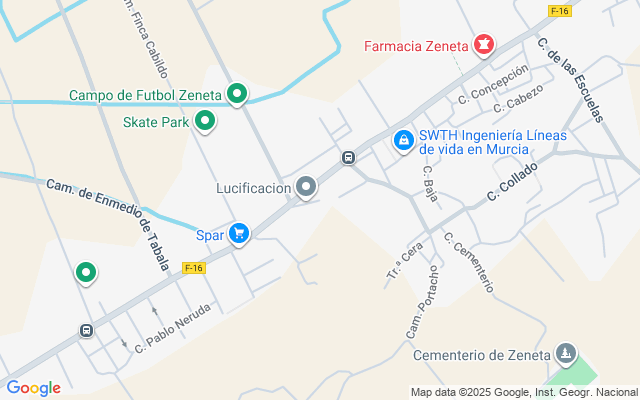The image size is (640, 400).
Task: Open the Spar supermarket marker
Action: tap(239, 234)
